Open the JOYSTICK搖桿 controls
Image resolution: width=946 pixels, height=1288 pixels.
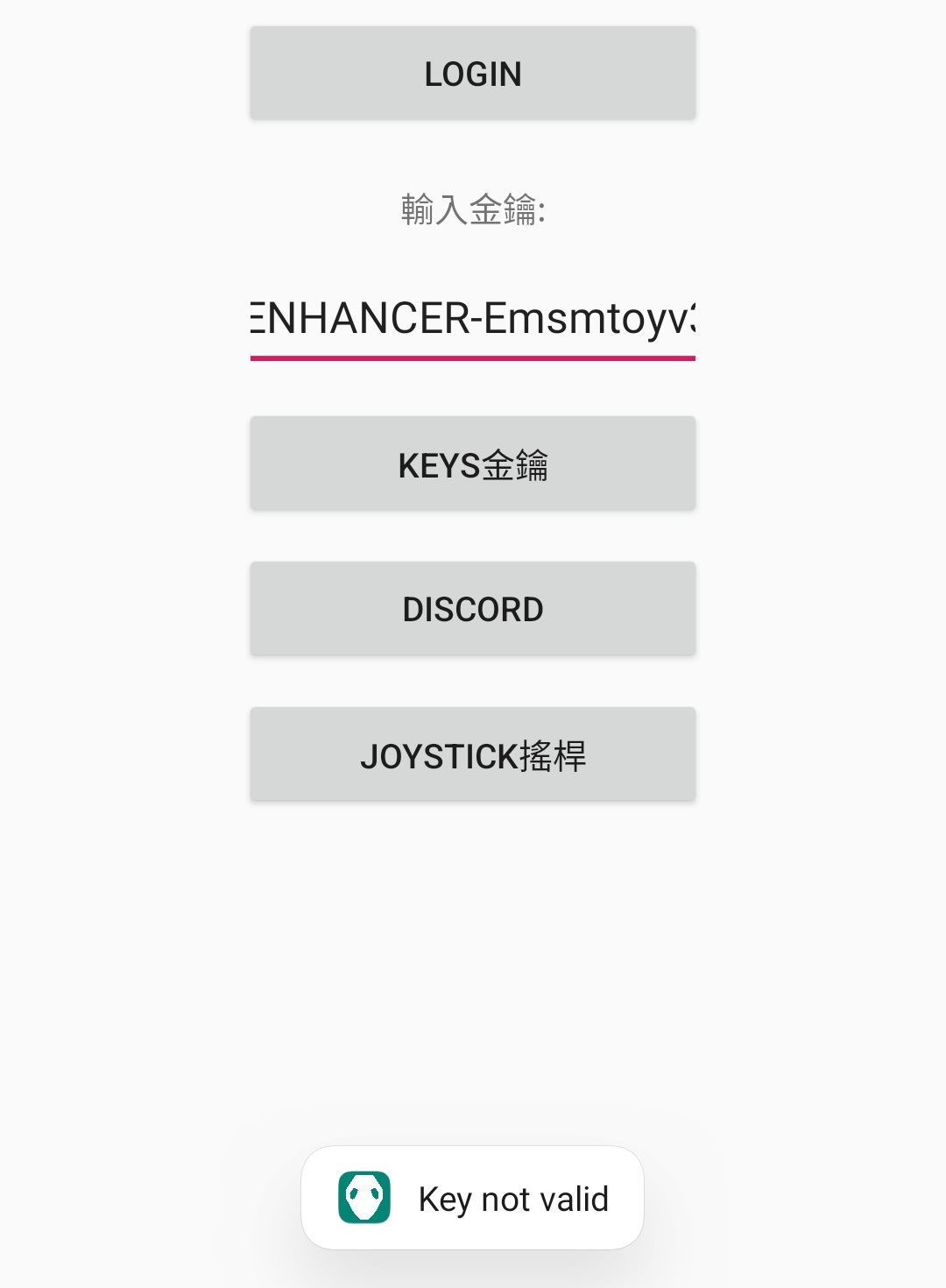click(472, 753)
